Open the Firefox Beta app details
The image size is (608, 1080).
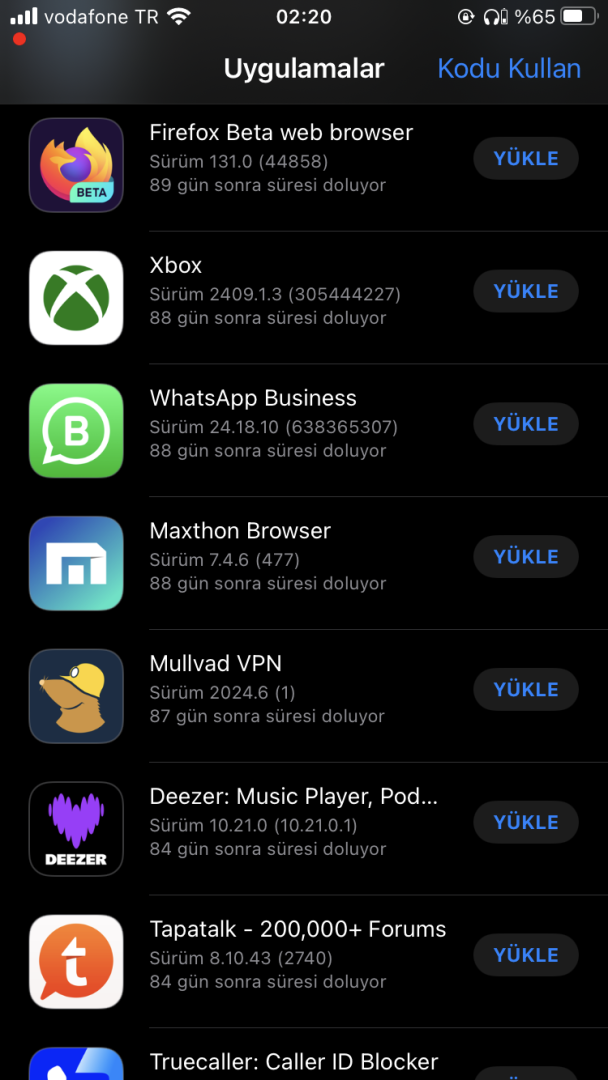pyautogui.click(x=280, y=133)
